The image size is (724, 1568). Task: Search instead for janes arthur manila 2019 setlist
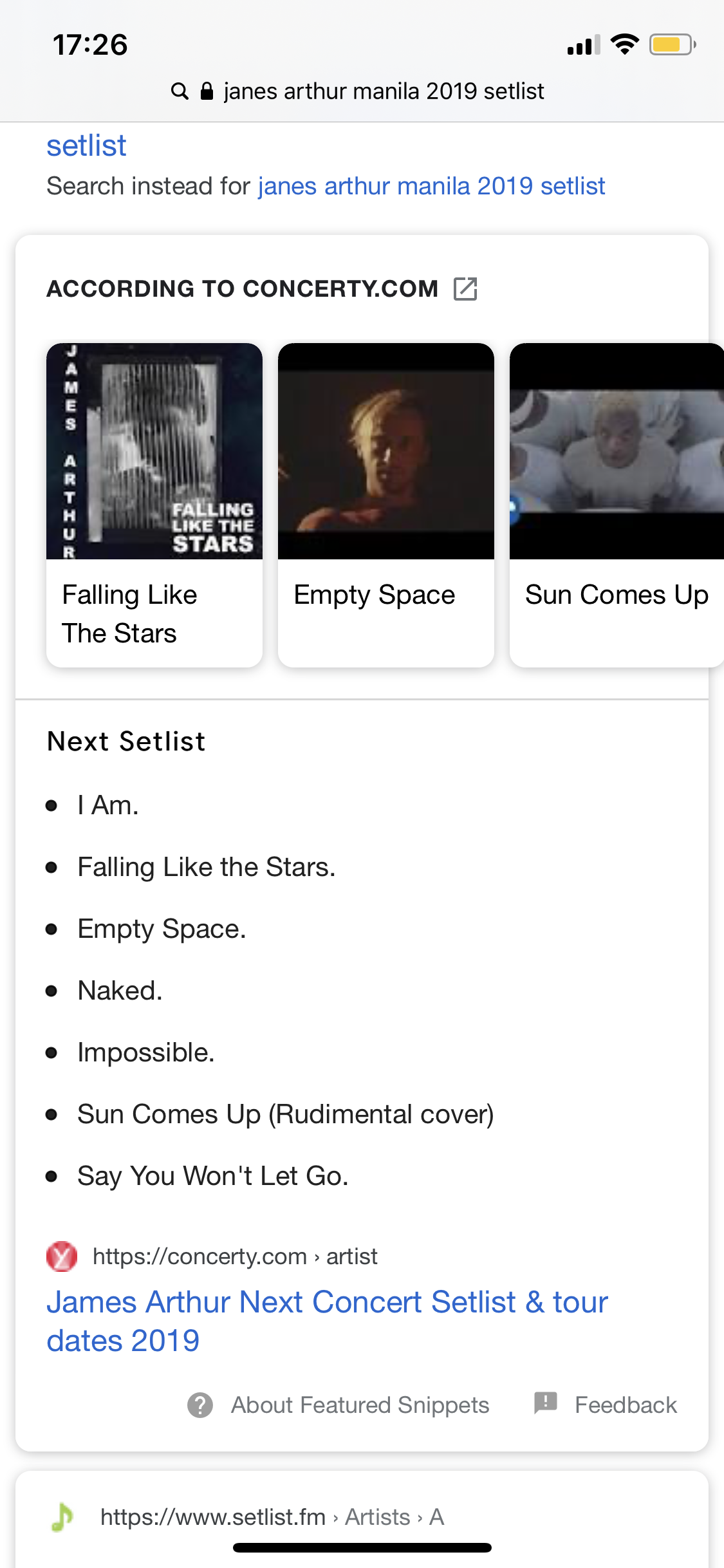[431, 186]
